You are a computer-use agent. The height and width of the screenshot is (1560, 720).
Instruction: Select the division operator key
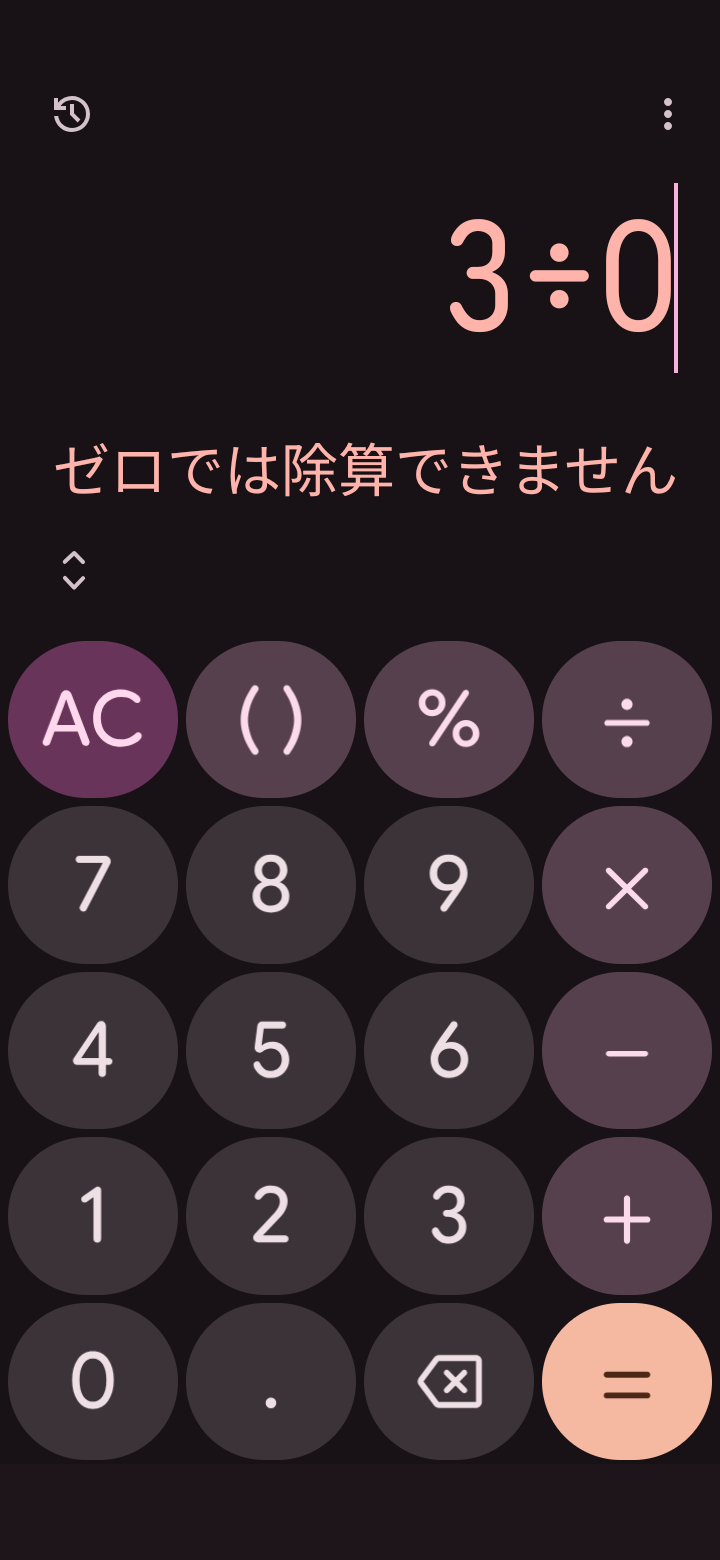click(627, 719)
